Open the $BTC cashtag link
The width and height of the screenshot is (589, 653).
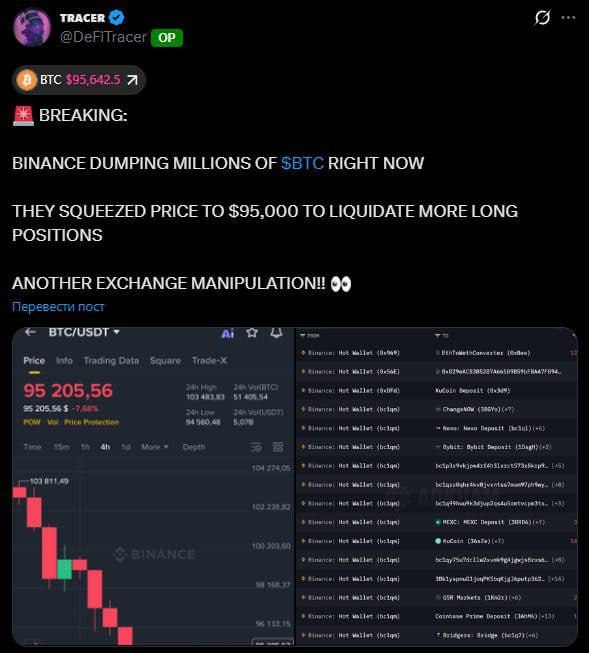coord(302,163)
